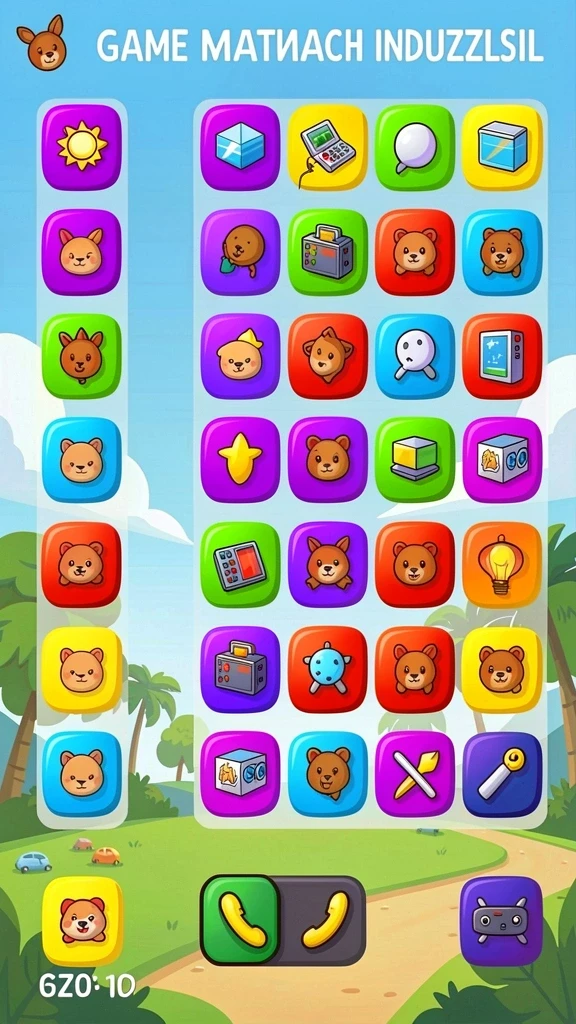Select the bear wearing a yellow hat
Viewport: 576px width, 1024px height.
click(240, 356)
